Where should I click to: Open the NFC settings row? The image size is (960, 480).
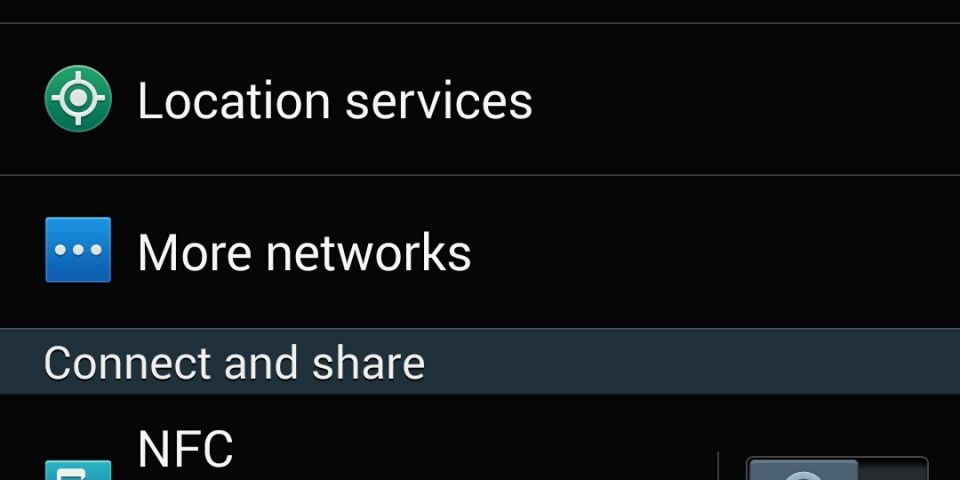(186, 451)
